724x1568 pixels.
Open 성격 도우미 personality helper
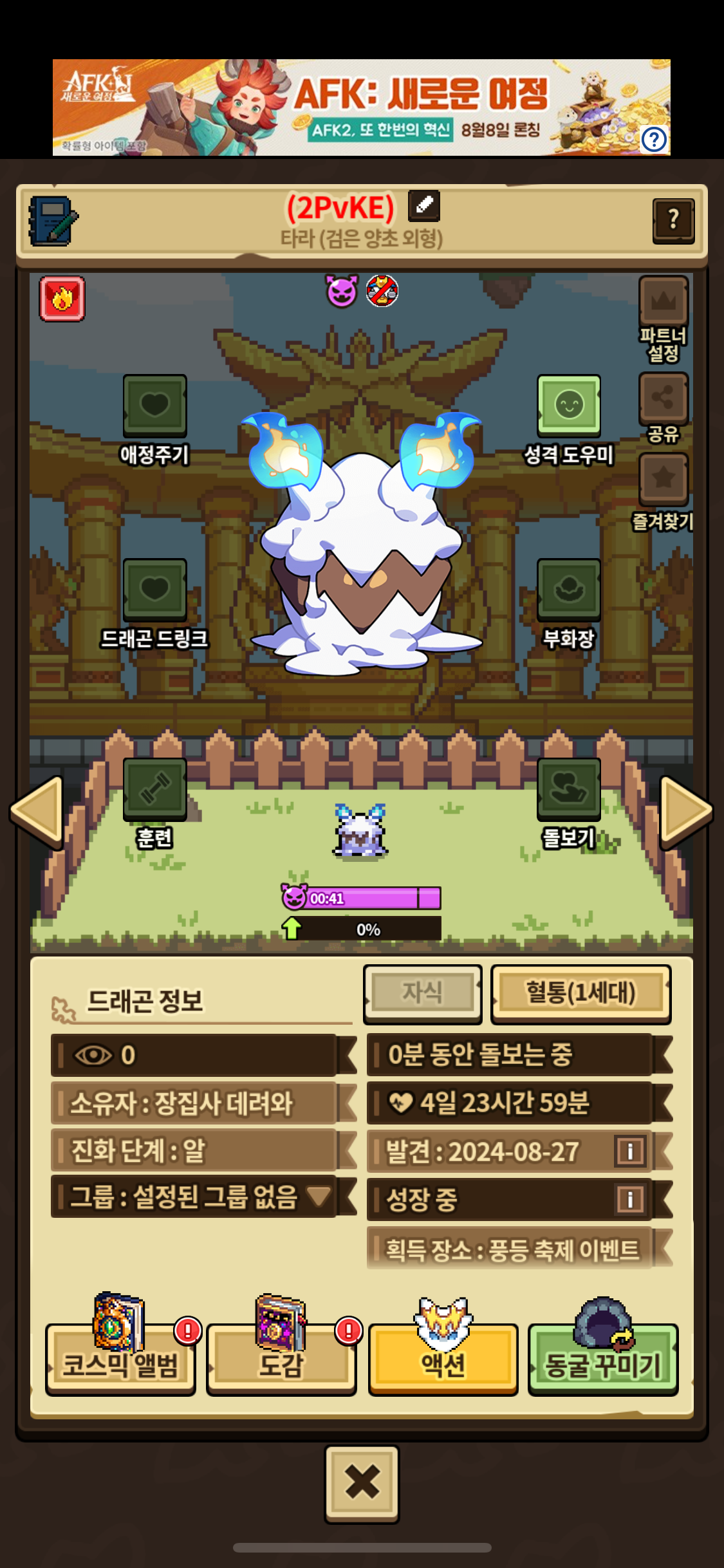tap(569, 407)
